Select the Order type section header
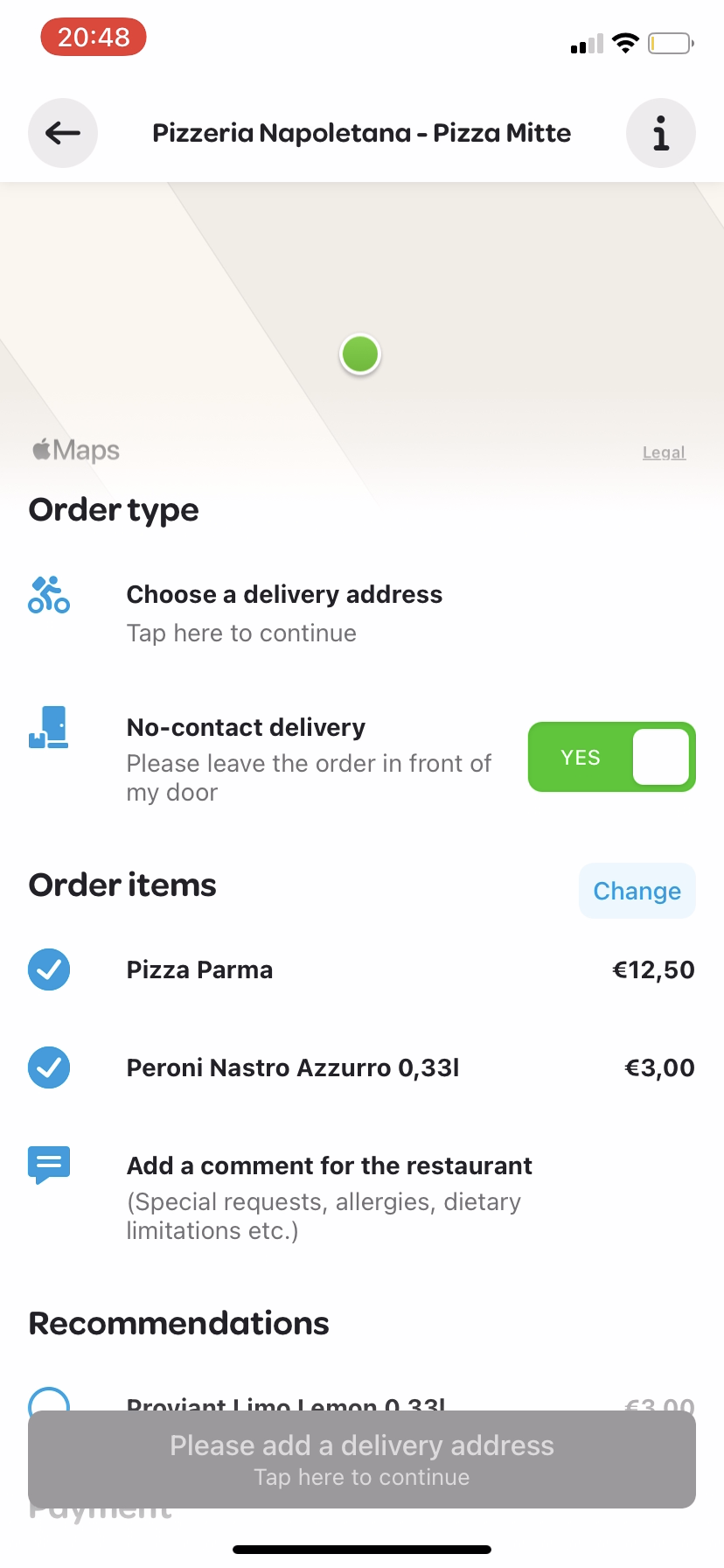 point(113,509)
